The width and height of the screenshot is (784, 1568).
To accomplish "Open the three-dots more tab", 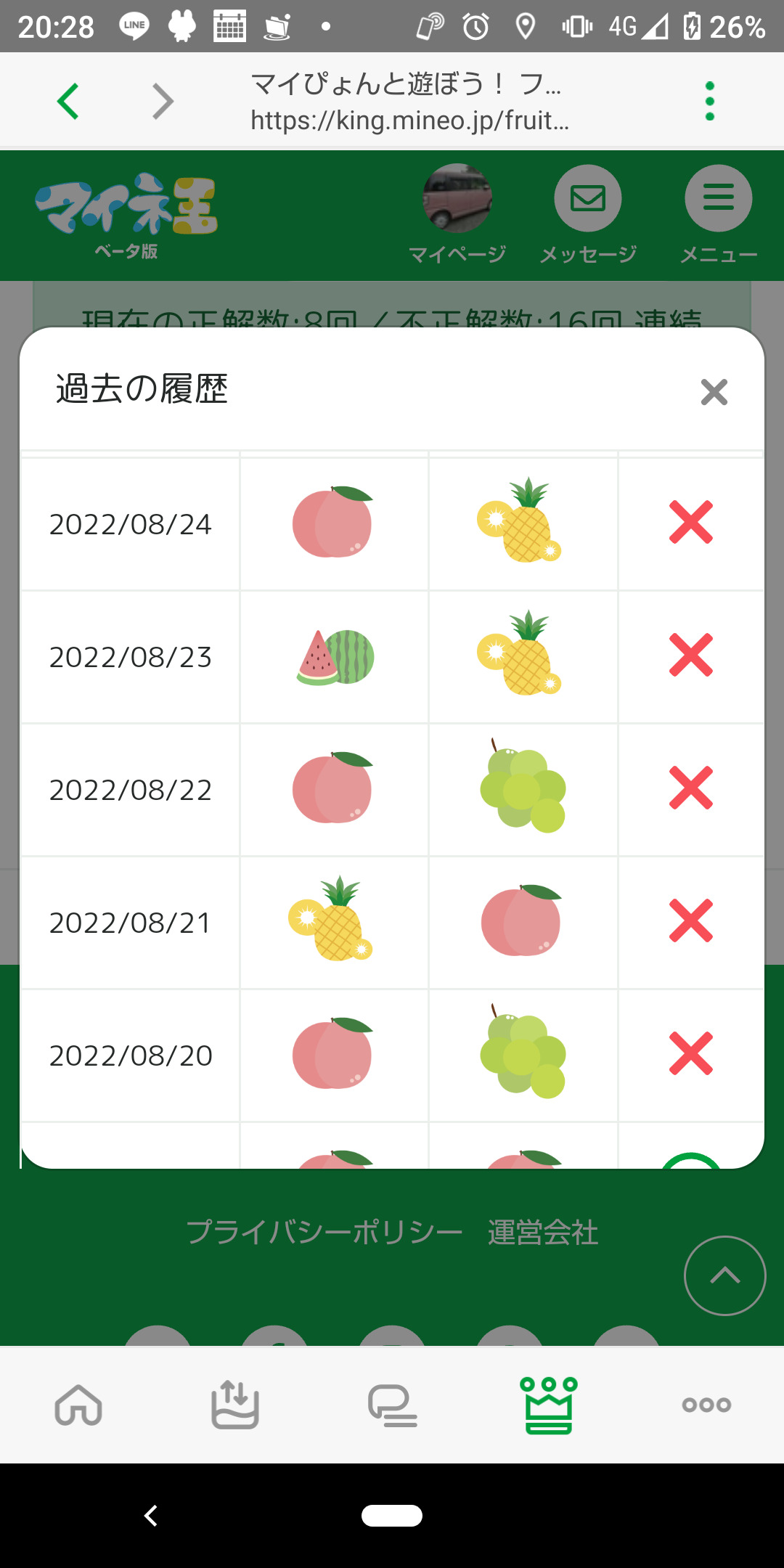I will [x=706, y=1405].
